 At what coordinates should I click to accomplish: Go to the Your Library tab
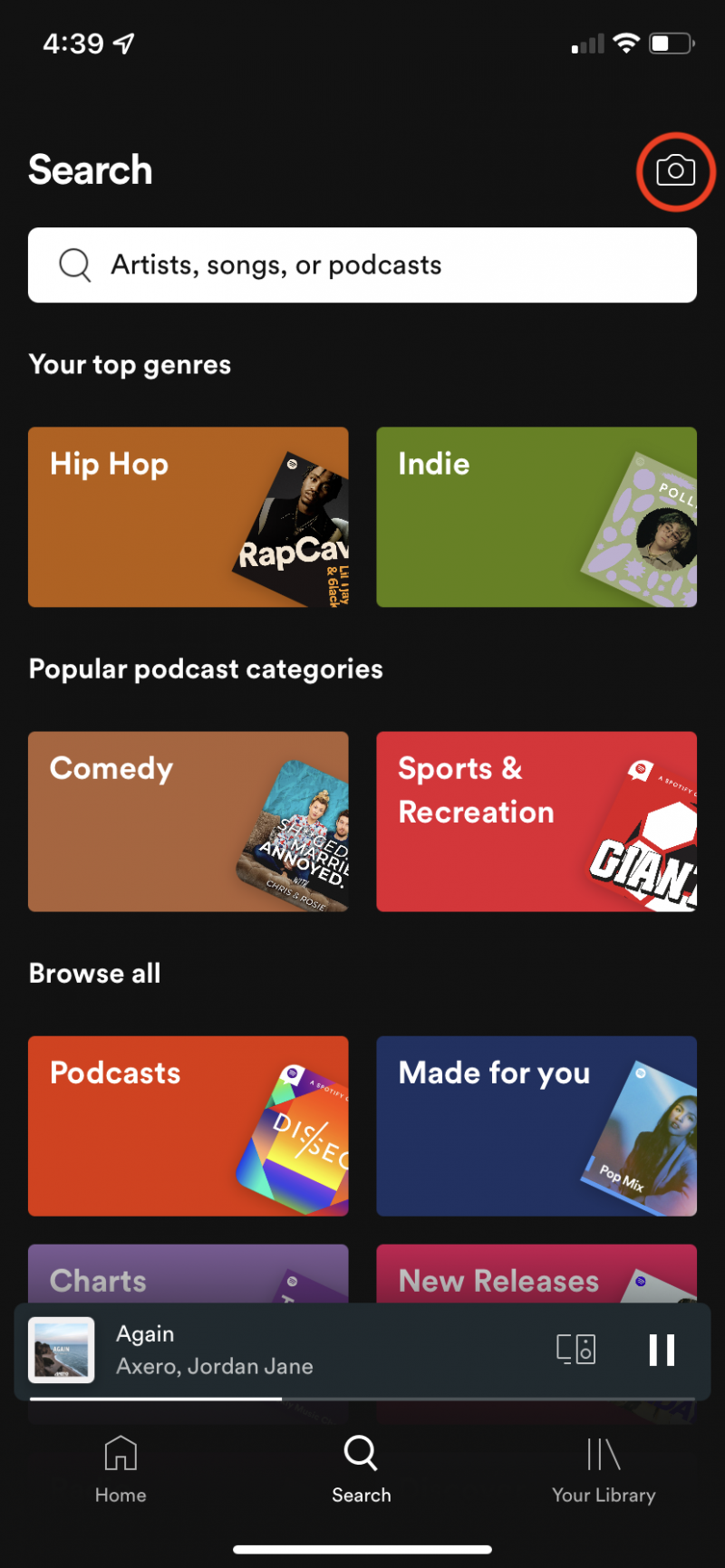click(604, 1469)
